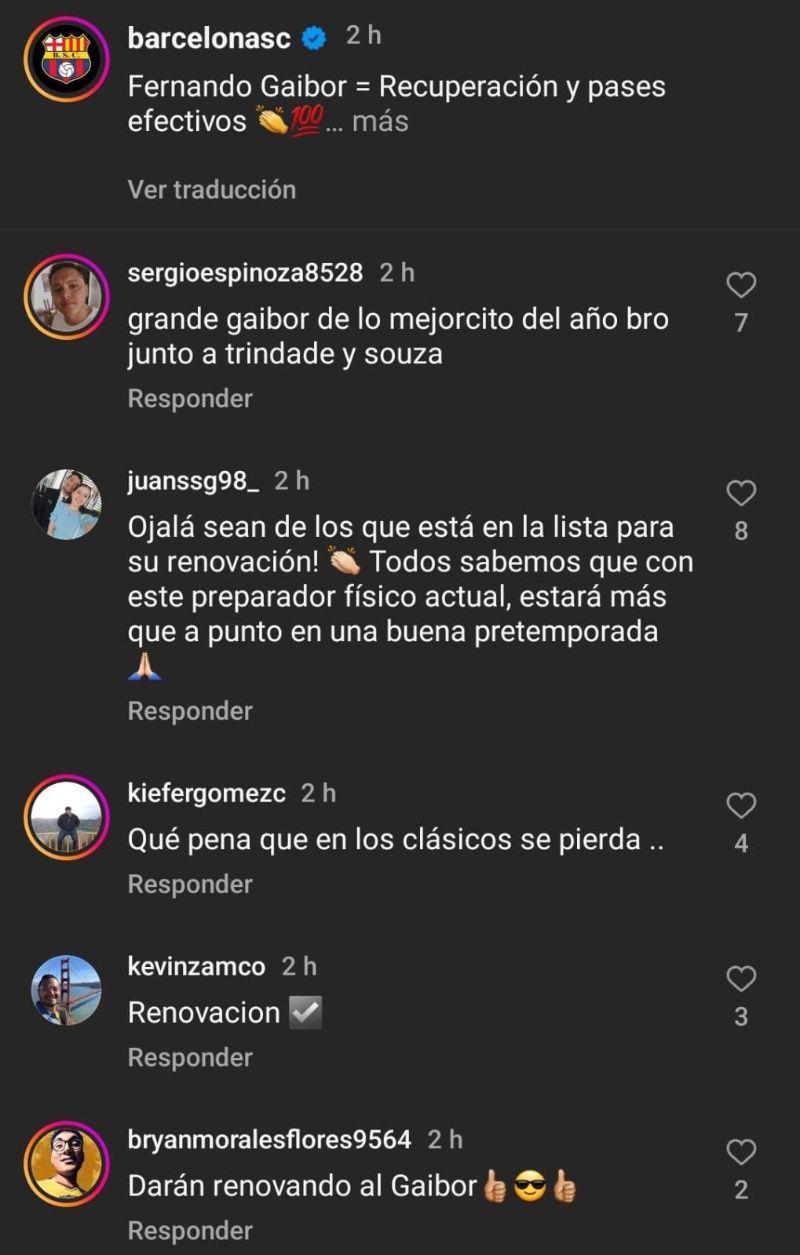Open bryanmoralesflores9564's profile avatar
The image size is (800, 1255).
[x=66, y=1164]
